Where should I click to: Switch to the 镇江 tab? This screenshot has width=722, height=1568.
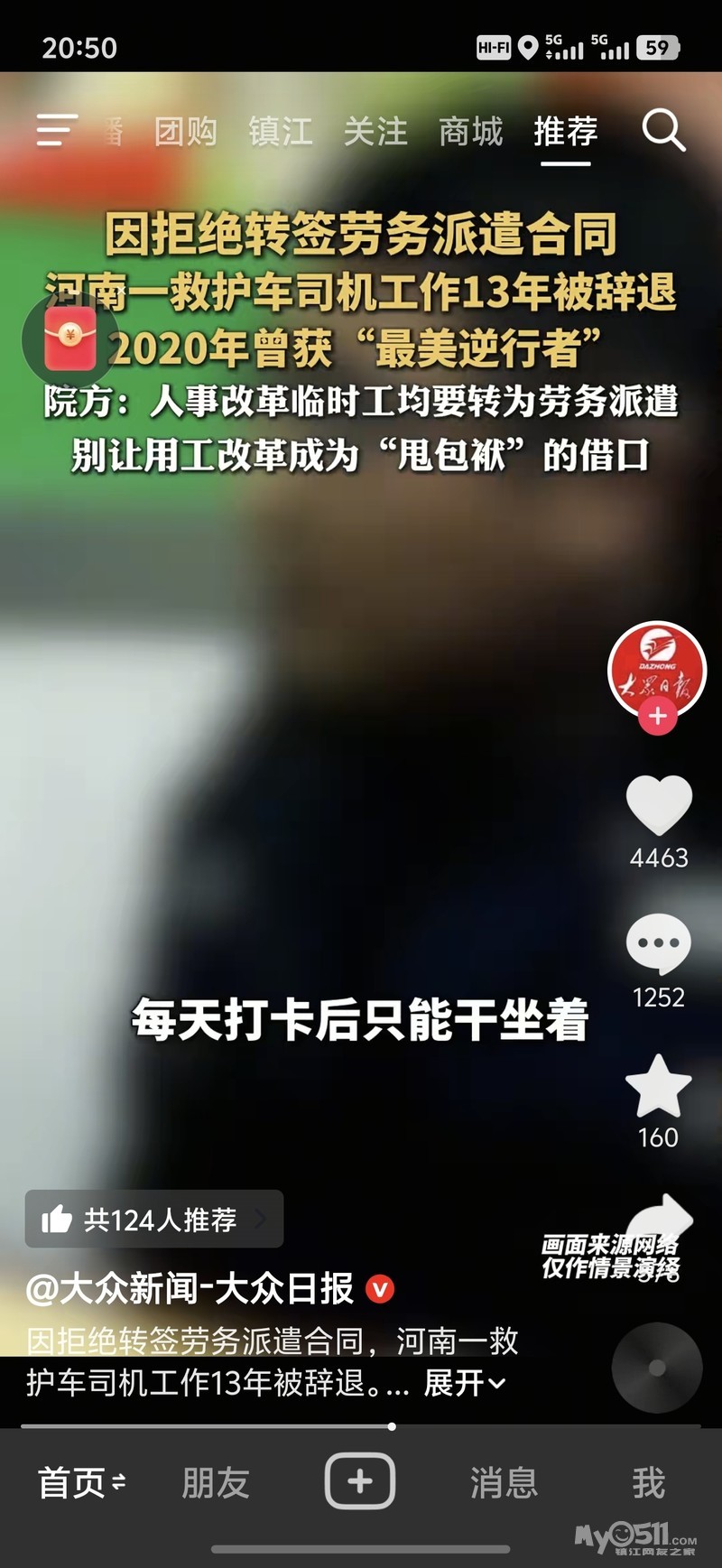click(281, 132)
